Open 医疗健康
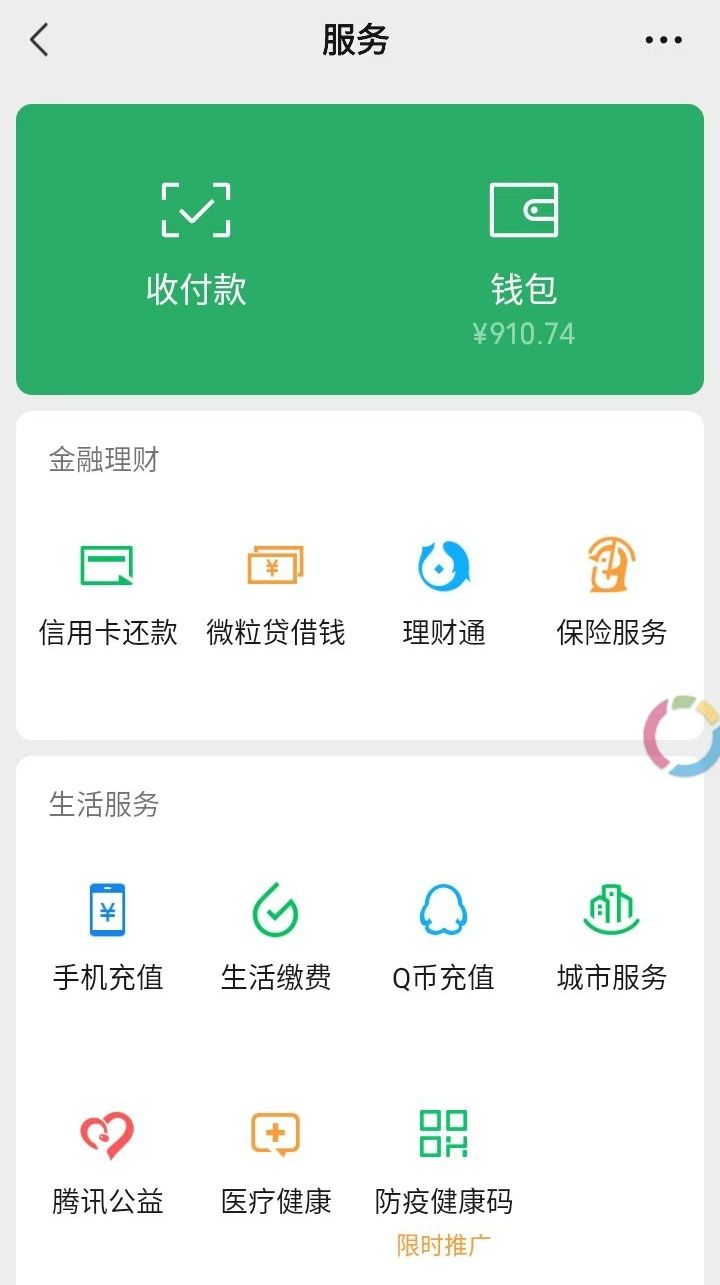 coord(276,1161)
